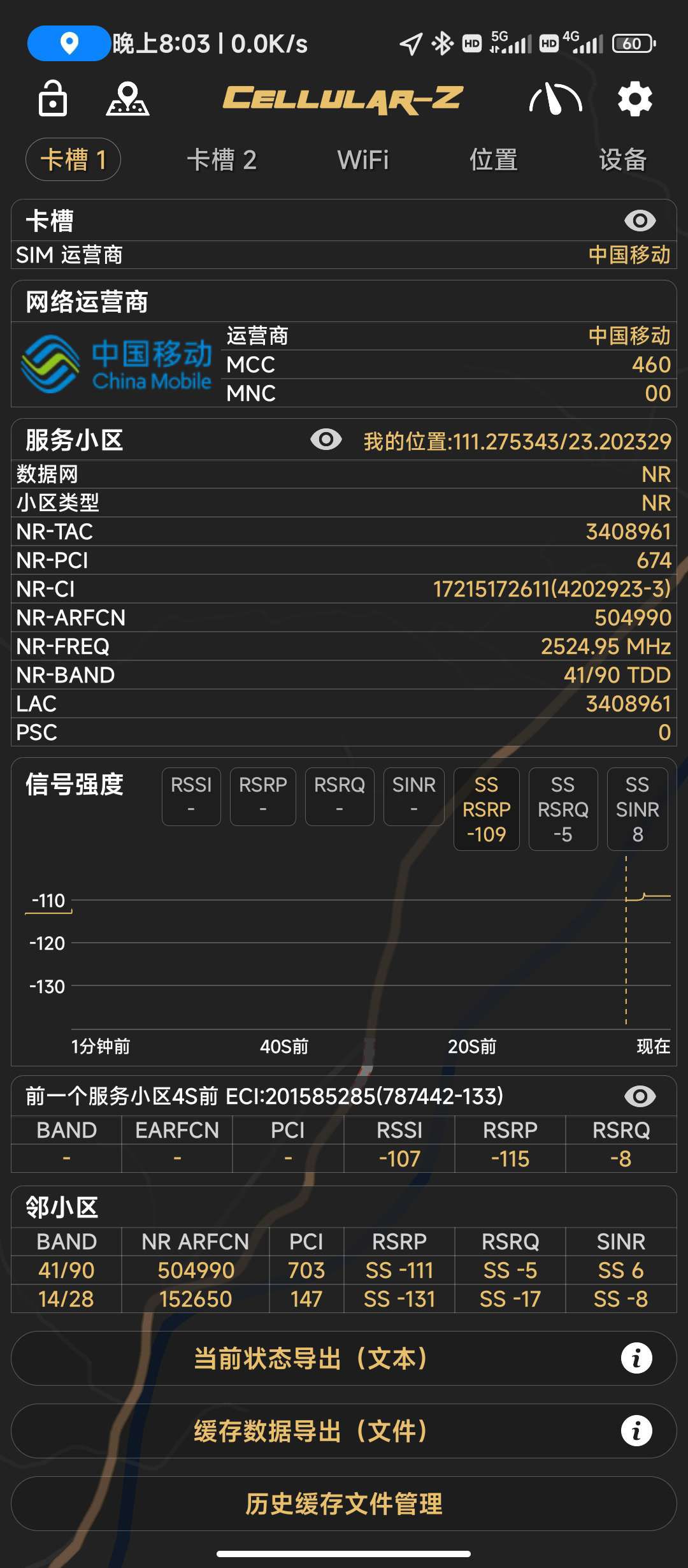This screenshot has width=688, height=1568.
Task: Tap 当前状态导出（文本）to export status
Action: click(x=310, y=1358)
